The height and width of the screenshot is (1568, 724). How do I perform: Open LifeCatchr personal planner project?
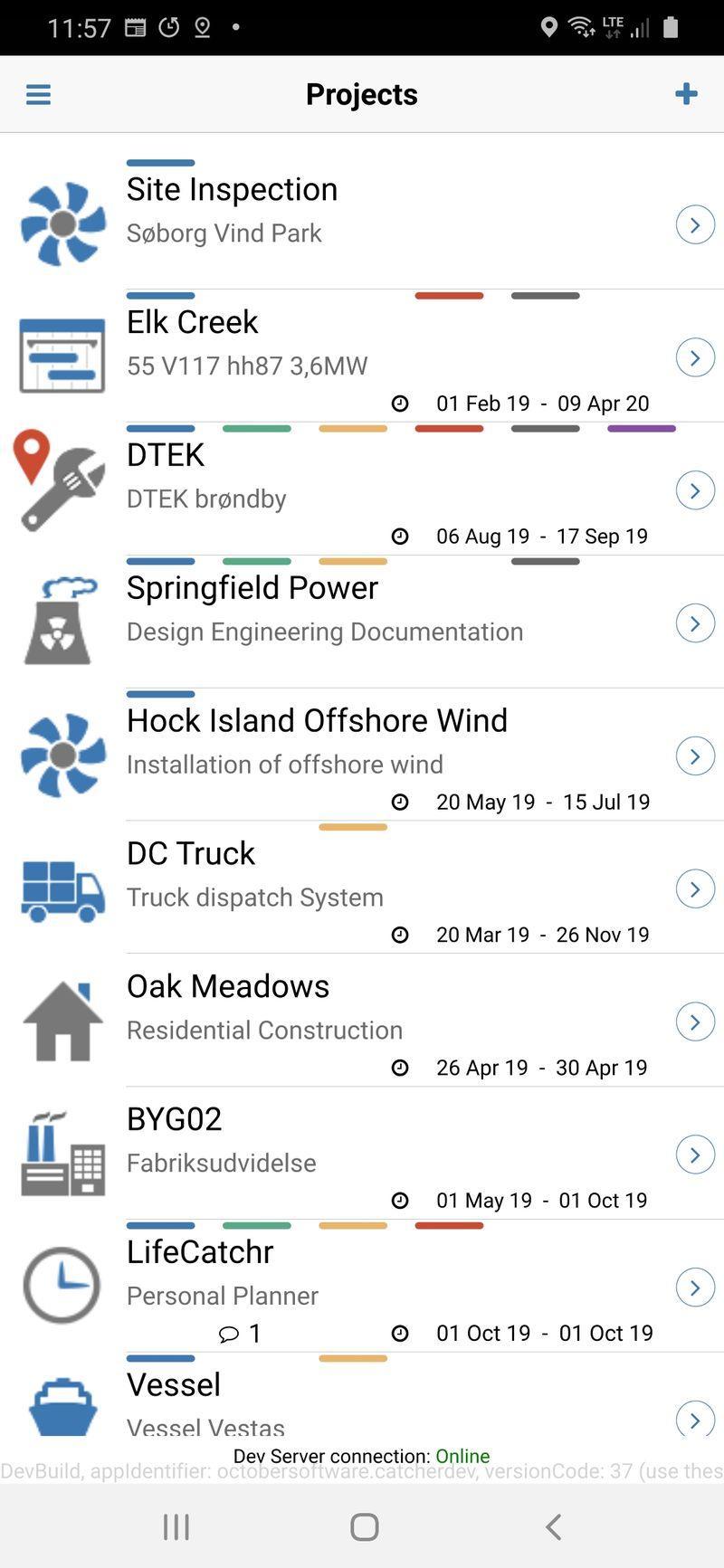[362, 1287]
